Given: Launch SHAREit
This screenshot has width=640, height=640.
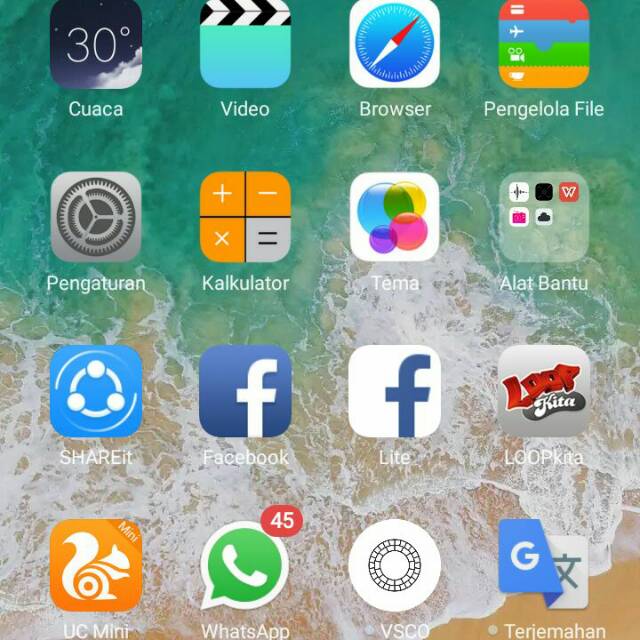Looking at the screenshot, I should [96, 391].
